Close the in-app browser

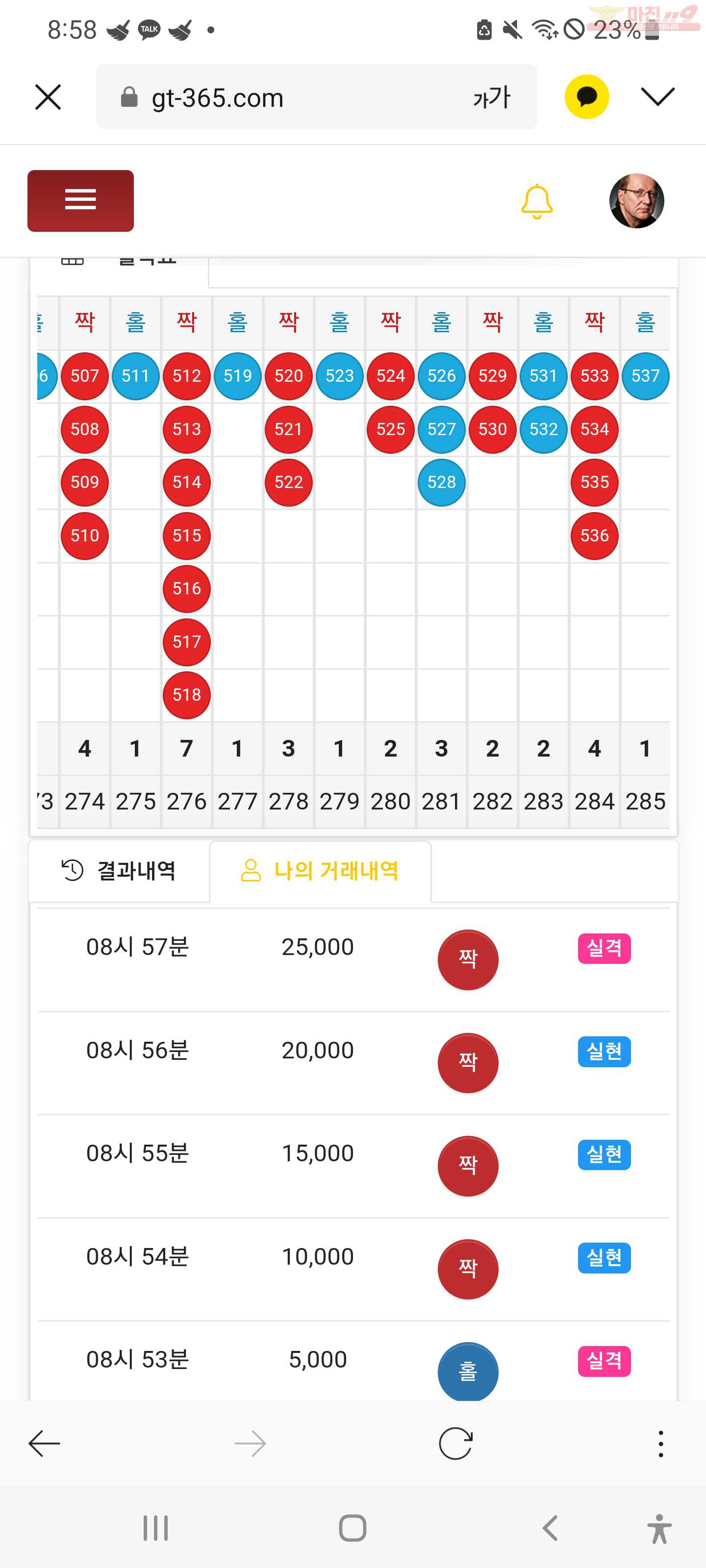(x=48, y=98)
